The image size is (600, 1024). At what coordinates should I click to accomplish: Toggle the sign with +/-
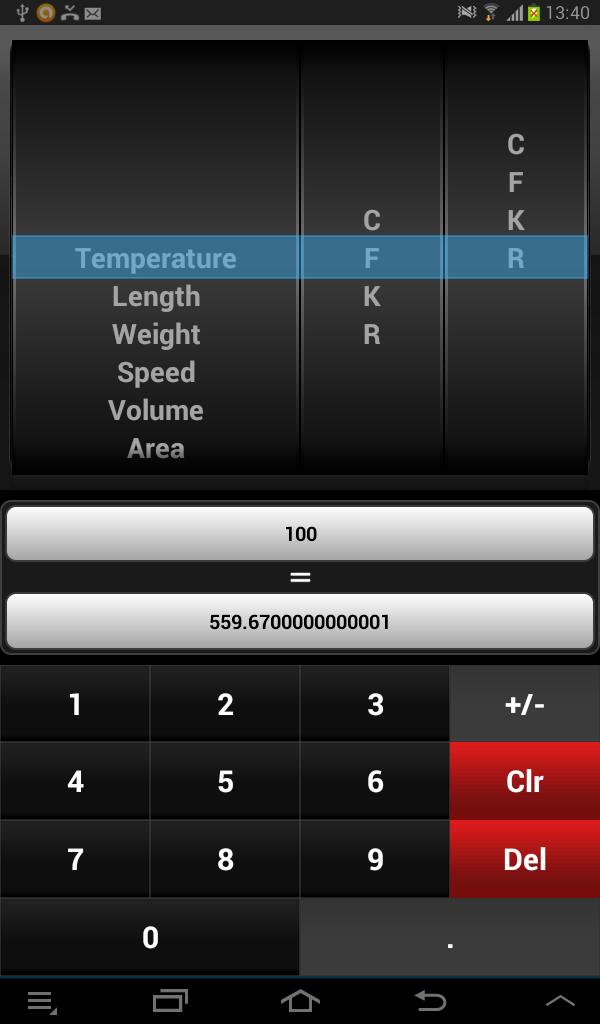(x=525, y=705)
